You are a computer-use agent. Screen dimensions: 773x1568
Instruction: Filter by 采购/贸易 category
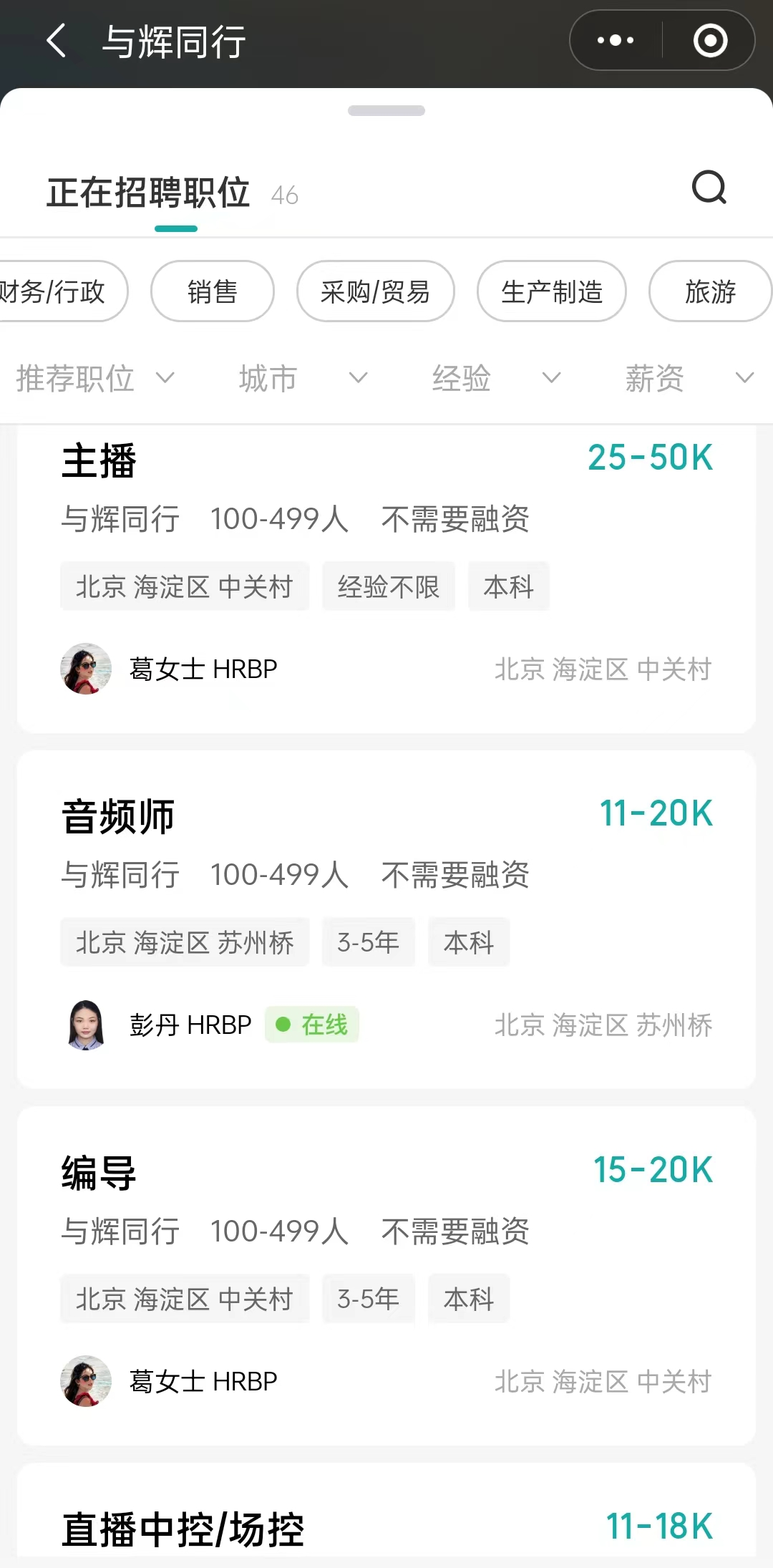point(376,291)
